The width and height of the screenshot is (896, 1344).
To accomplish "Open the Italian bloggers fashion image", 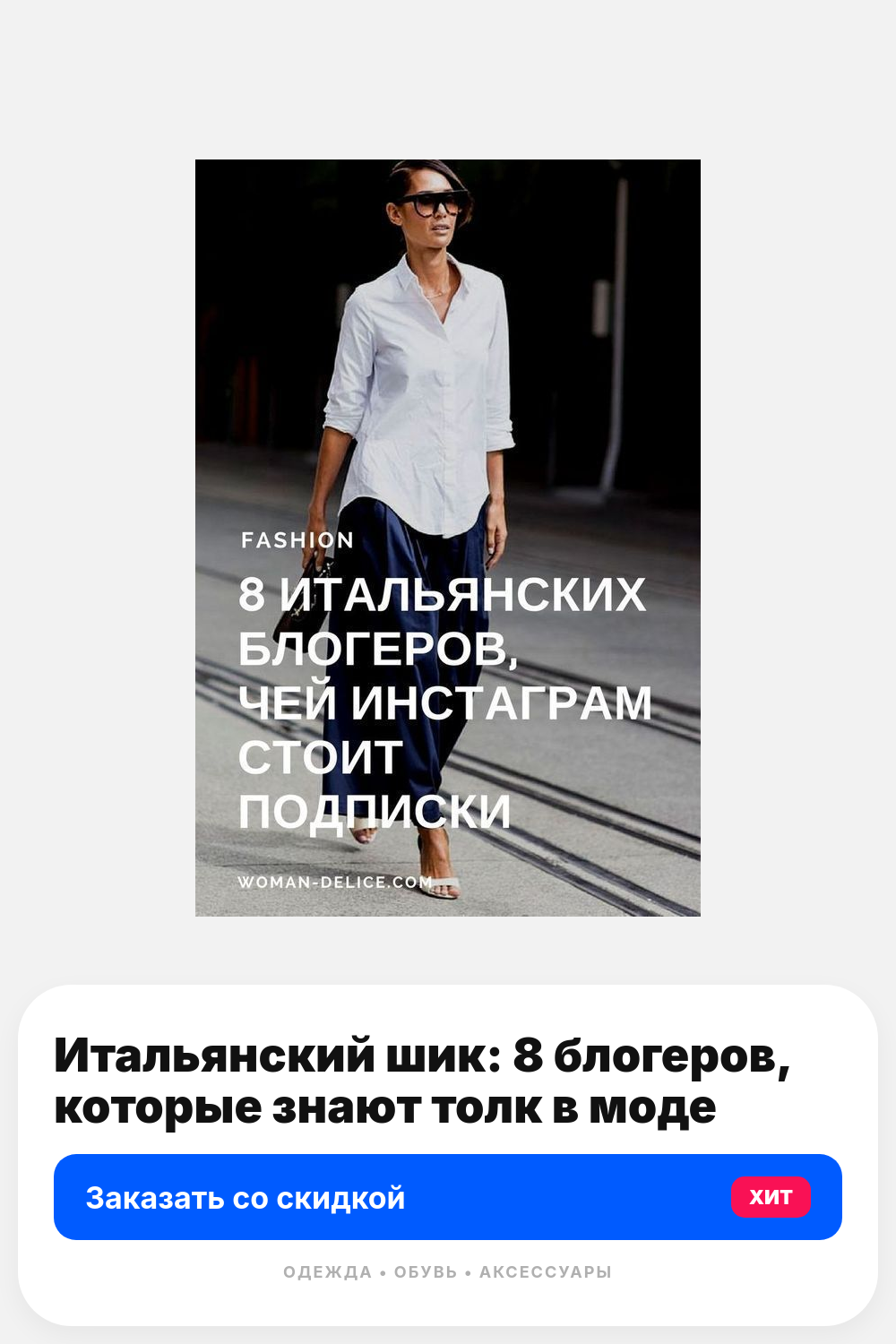I will (x=448, y=538).
